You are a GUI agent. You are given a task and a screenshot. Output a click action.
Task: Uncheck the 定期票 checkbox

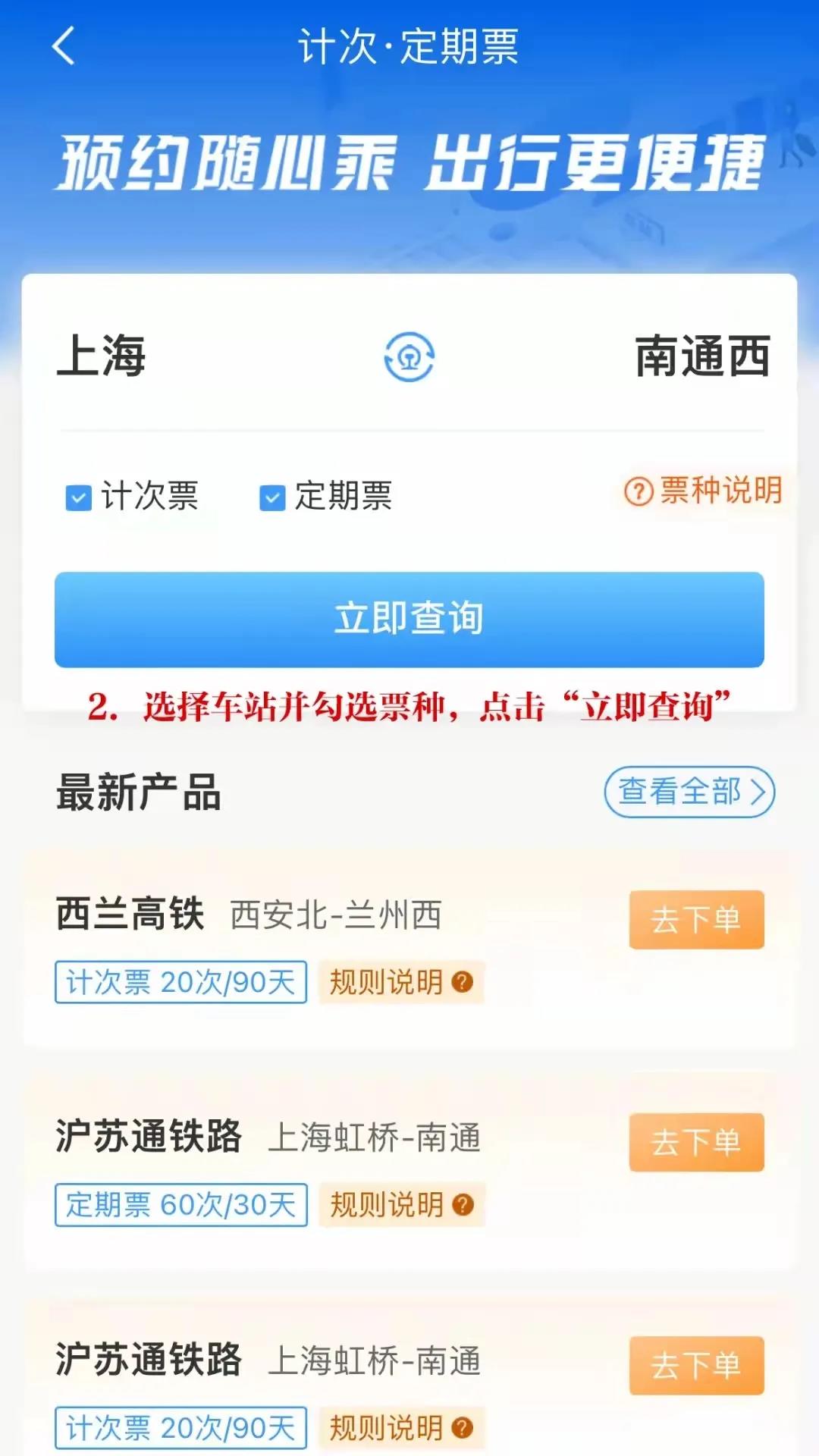pos(272,498)
